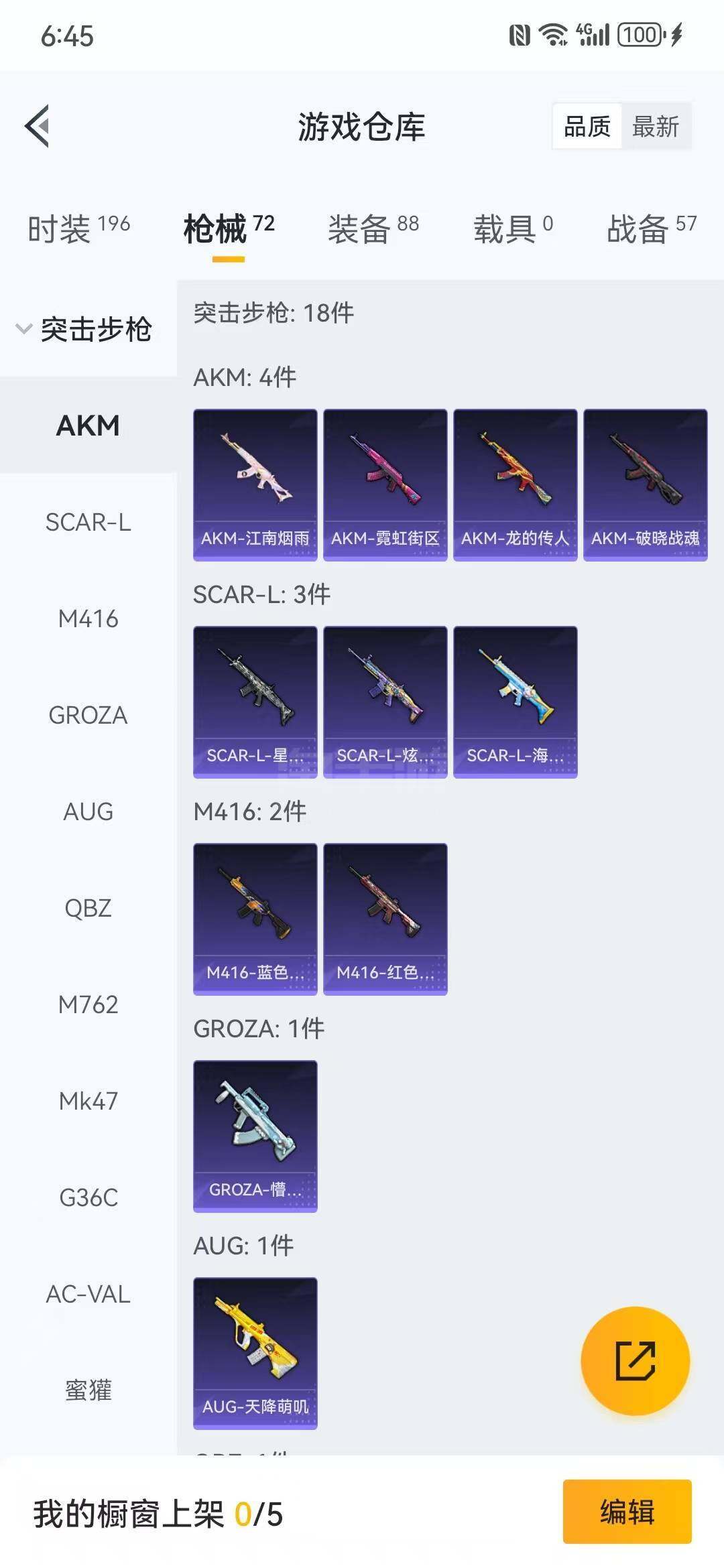Tap the 编辑 button

click(x=627, y=1512)
